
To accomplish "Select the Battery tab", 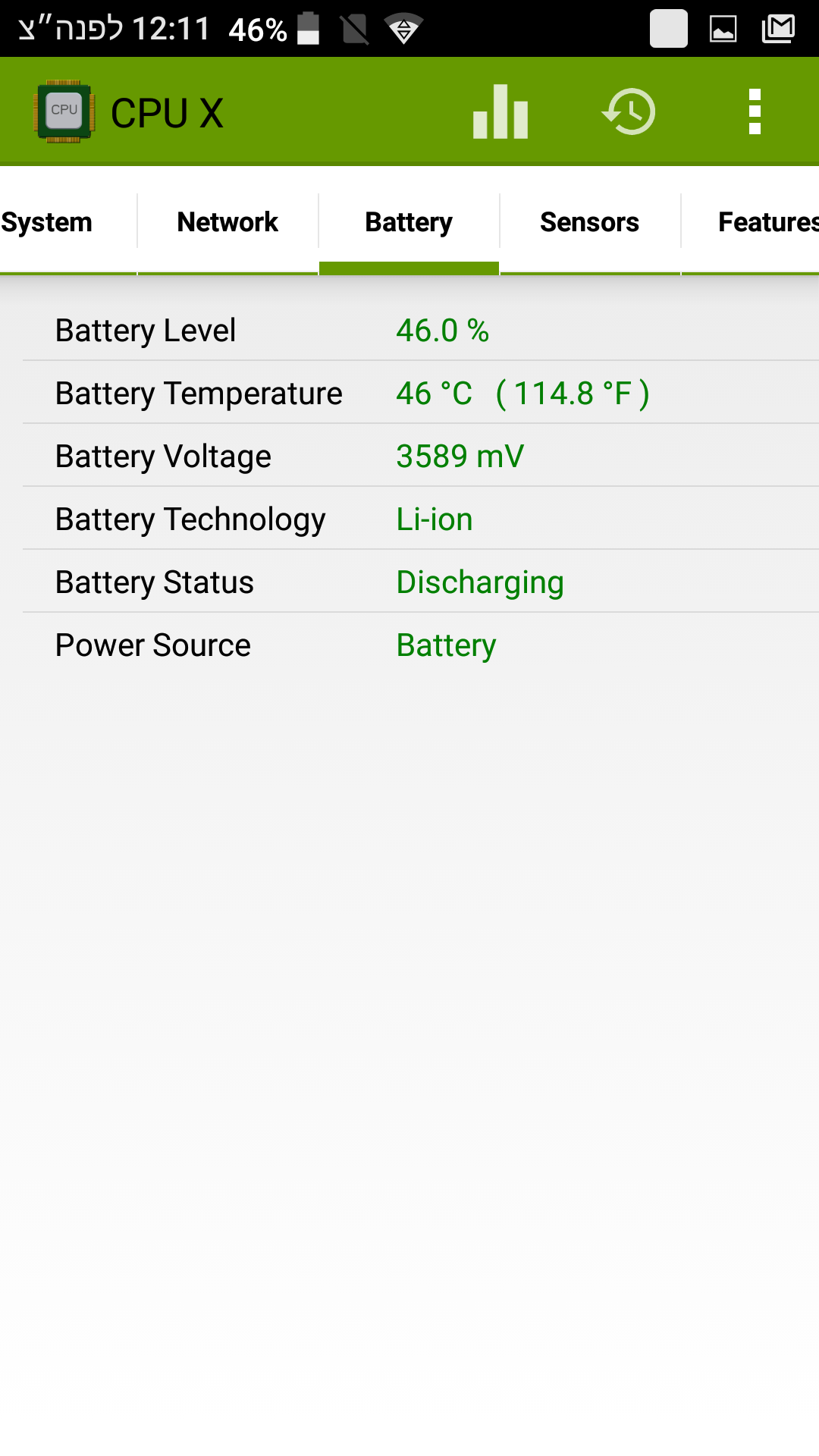I will [409, 223].
